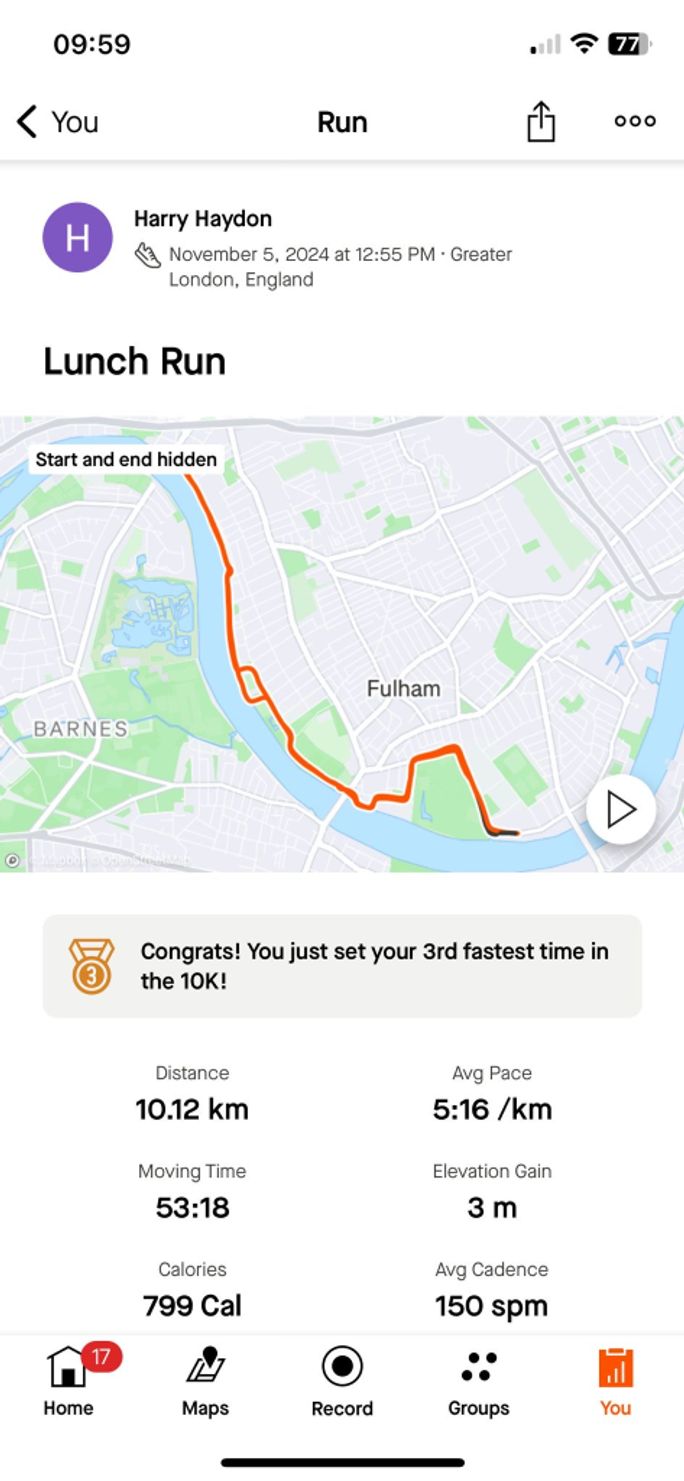Go back to the You screen
This screenshot has height=1481, width=684.
tap(57, 122)
